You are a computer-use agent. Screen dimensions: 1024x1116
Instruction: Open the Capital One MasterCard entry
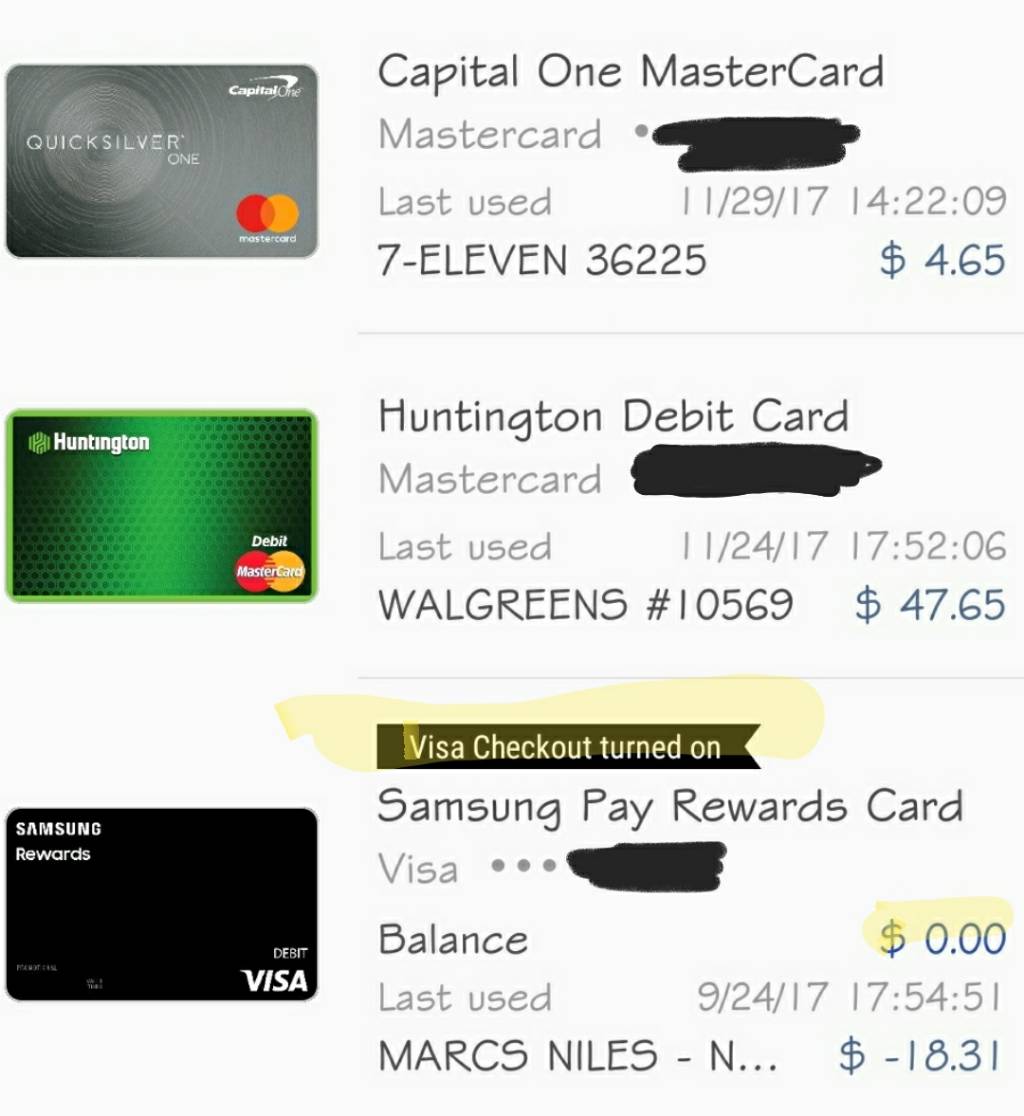tap(630, 73)
